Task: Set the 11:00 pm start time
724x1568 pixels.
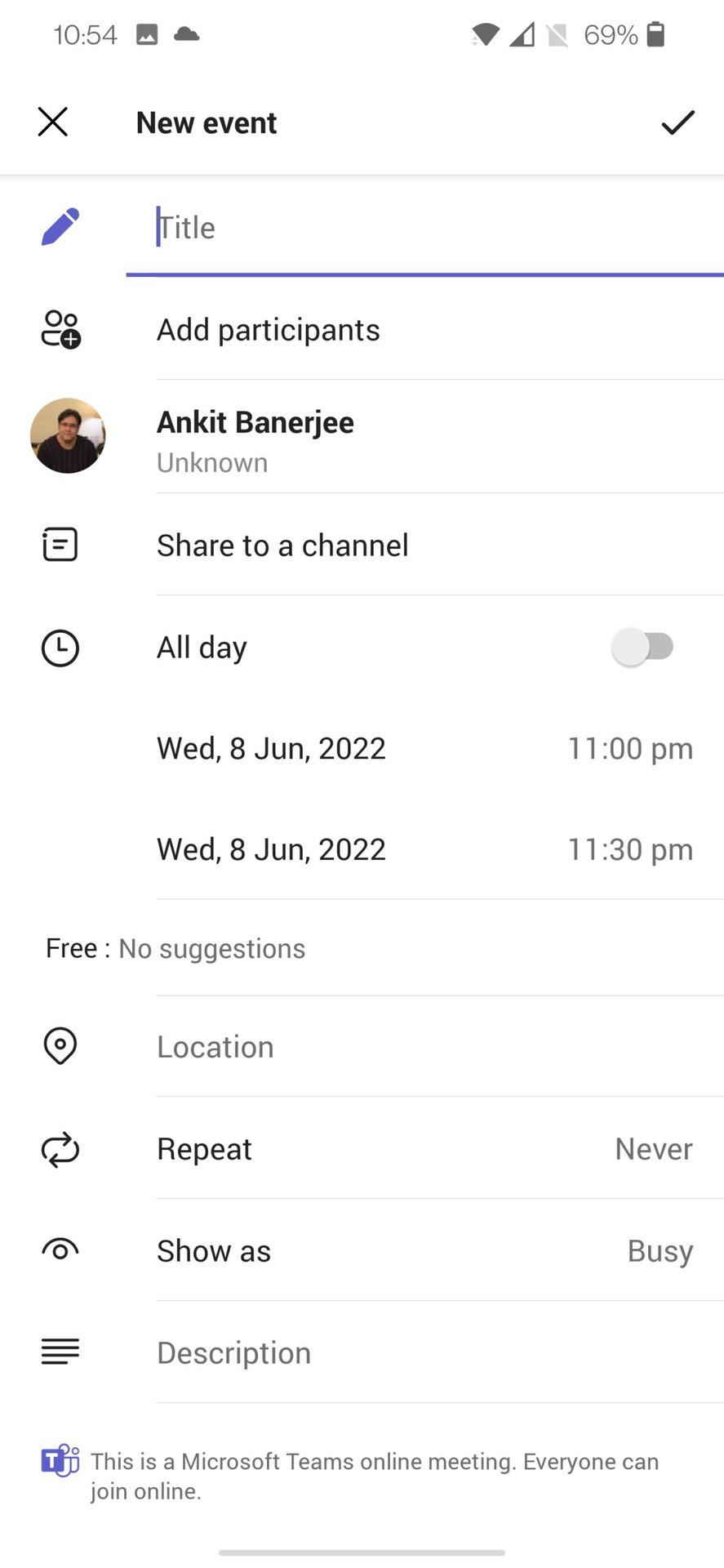Action: click(x=630, y=748)
